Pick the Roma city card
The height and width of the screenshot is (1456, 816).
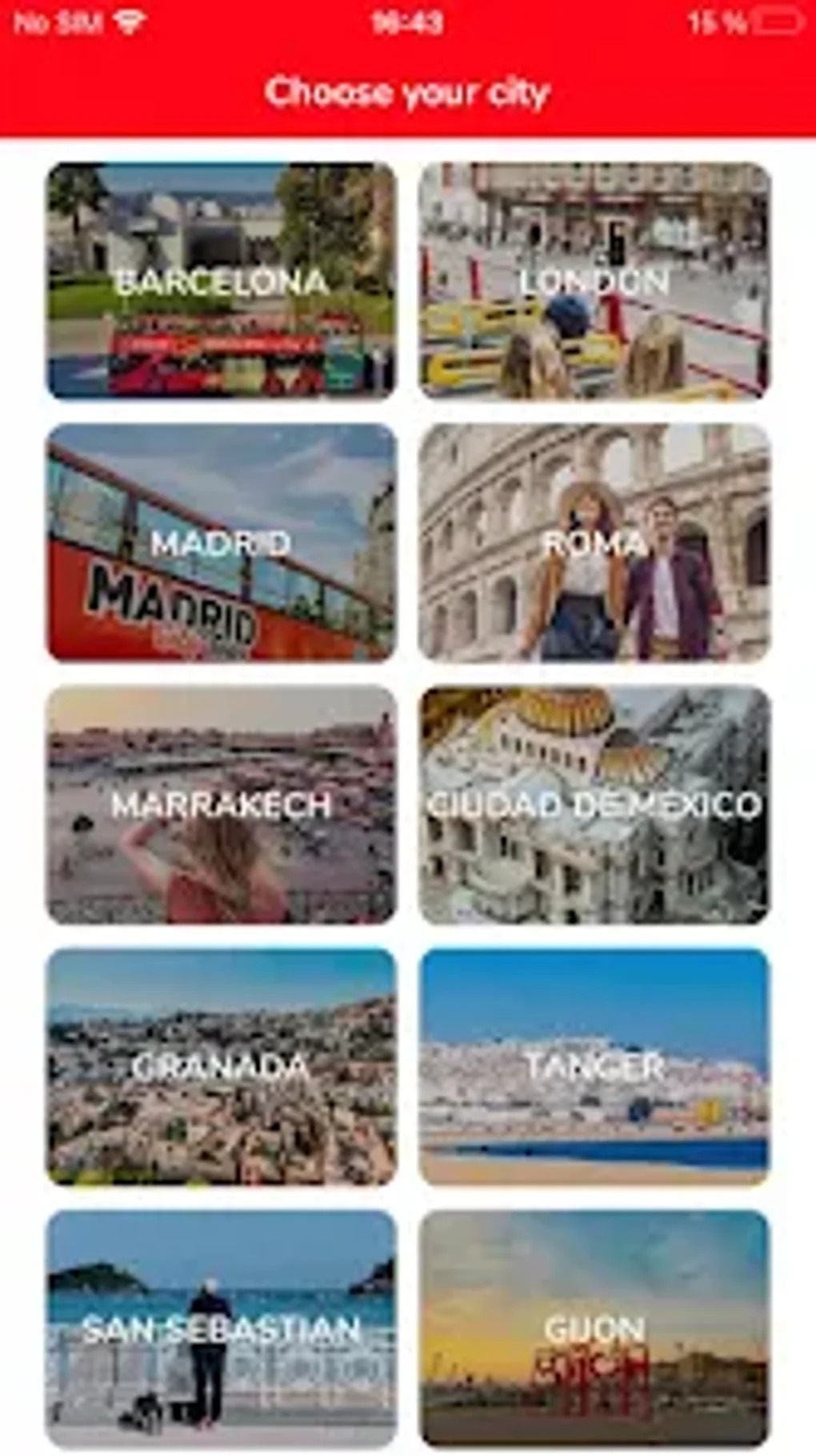594,543
